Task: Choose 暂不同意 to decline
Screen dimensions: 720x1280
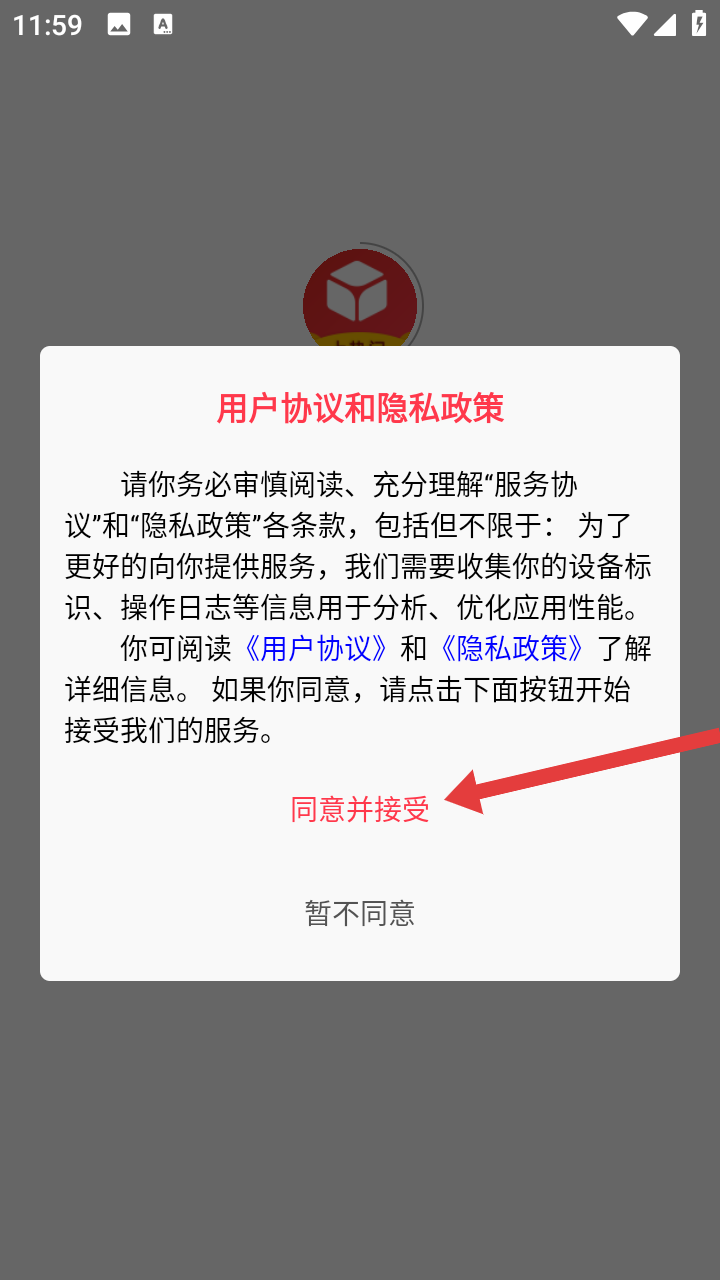Action: coord(360,914)
